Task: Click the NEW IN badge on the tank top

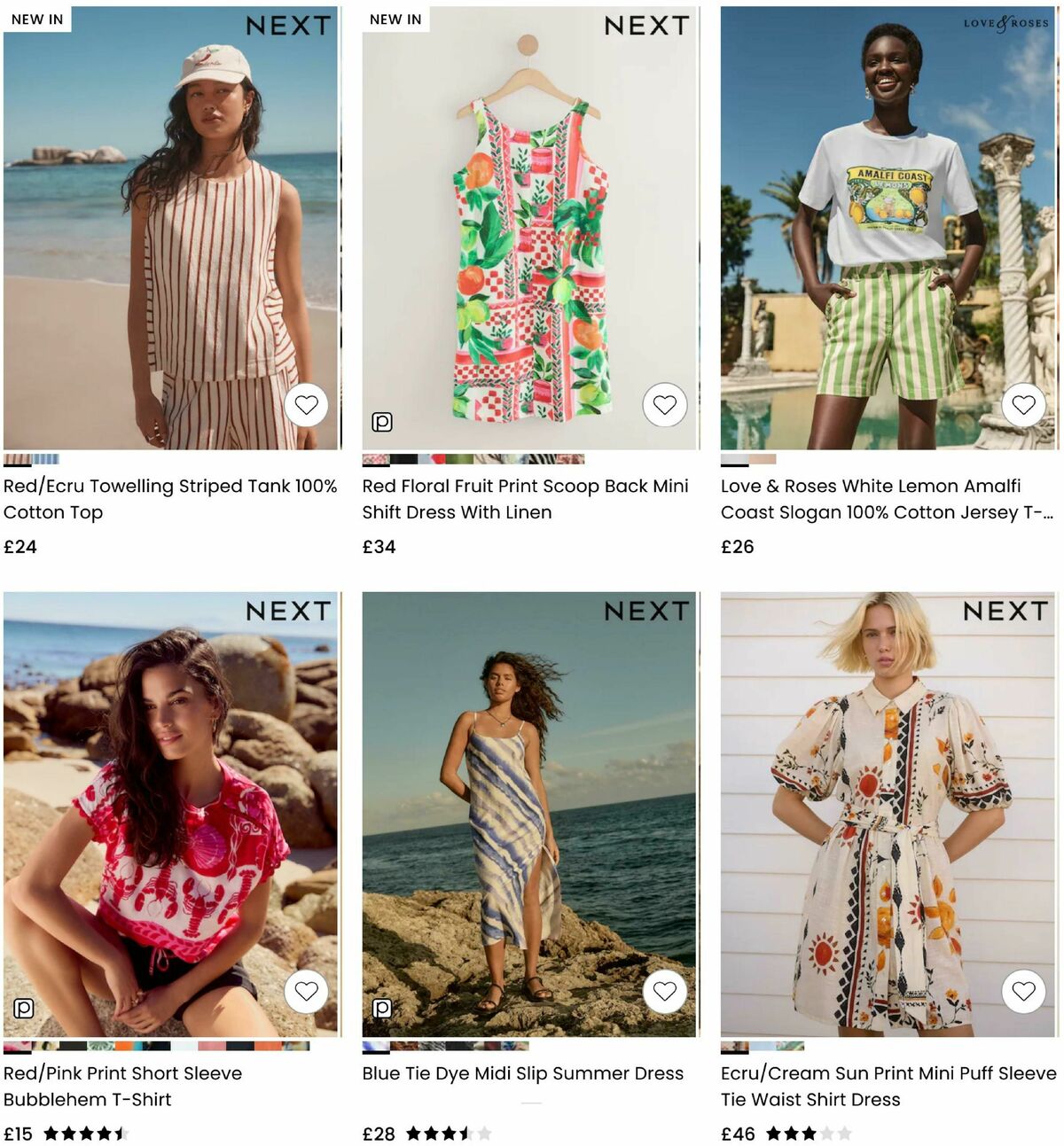Action: point(36,18)
